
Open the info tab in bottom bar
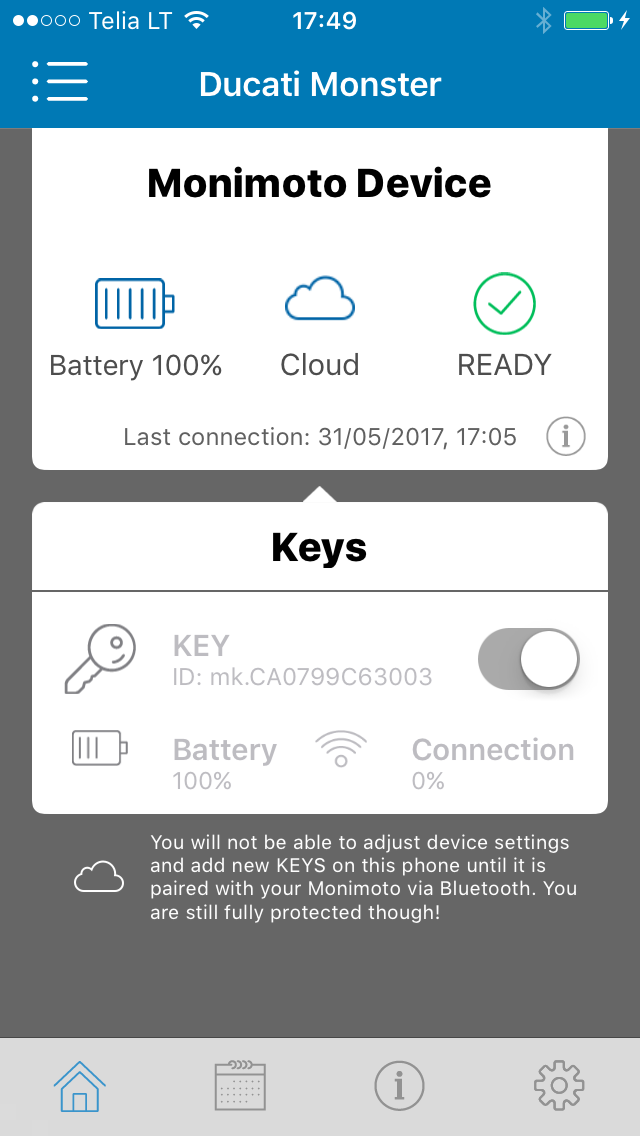[x=399, y=1086]
